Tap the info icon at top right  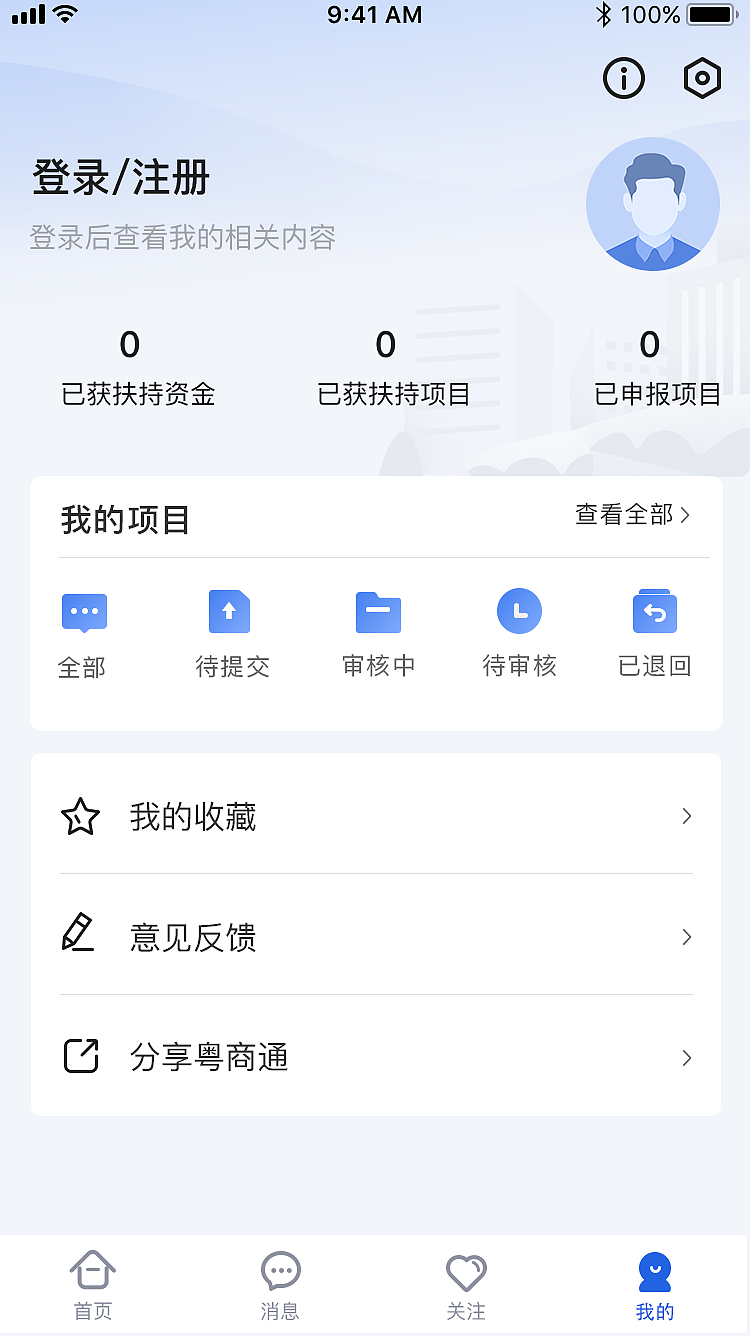point(623,78)
